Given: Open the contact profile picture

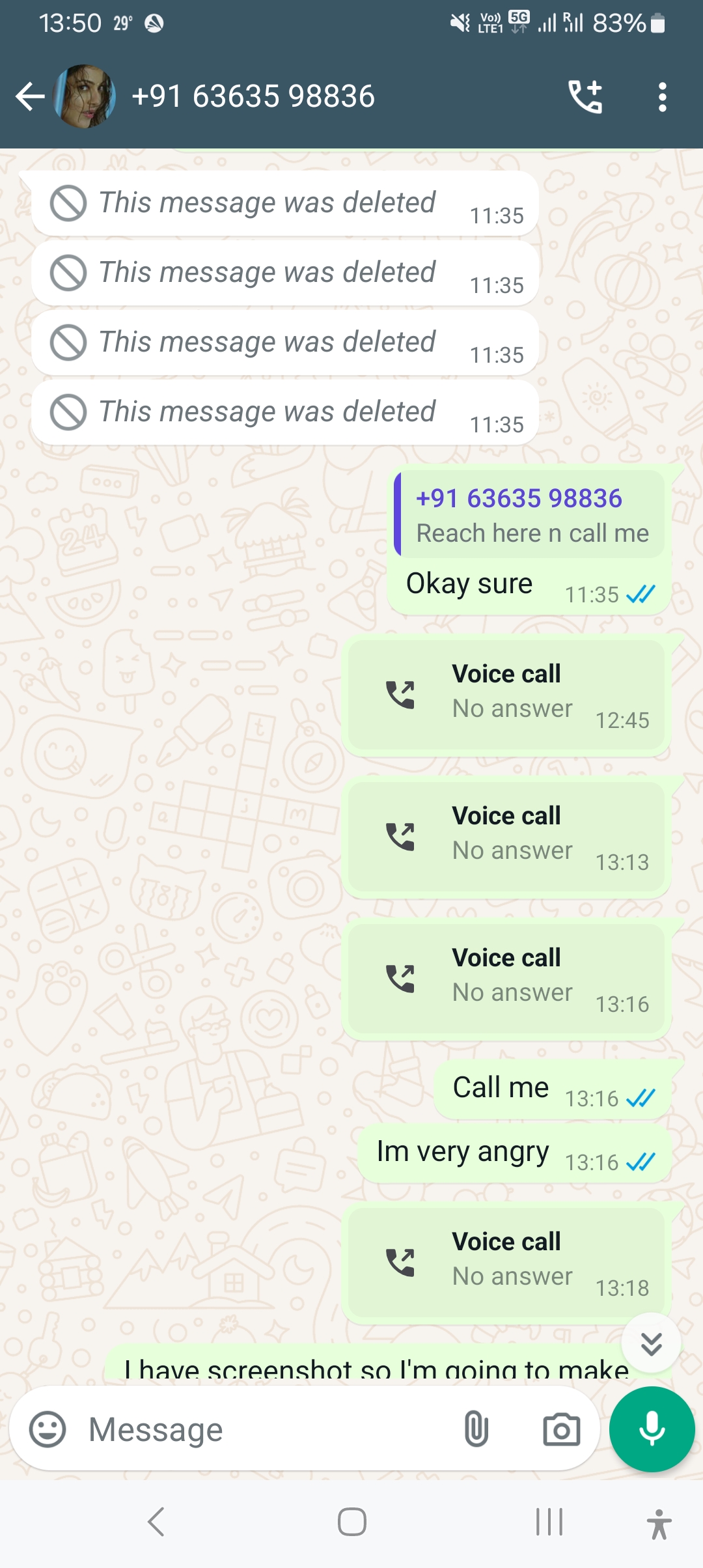Looking at the screenshot, I should pos(85,96).
